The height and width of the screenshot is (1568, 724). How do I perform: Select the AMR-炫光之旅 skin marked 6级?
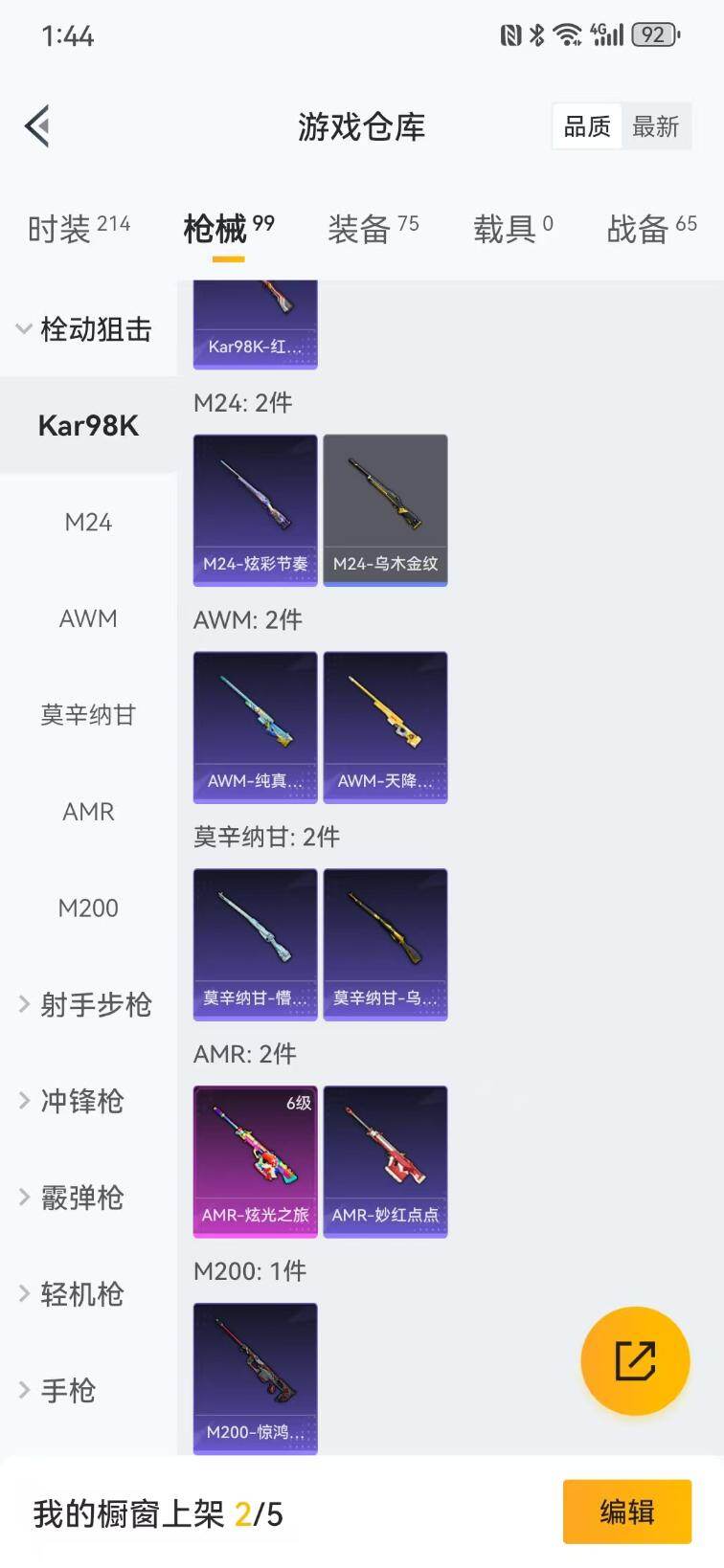(255, 1160)
